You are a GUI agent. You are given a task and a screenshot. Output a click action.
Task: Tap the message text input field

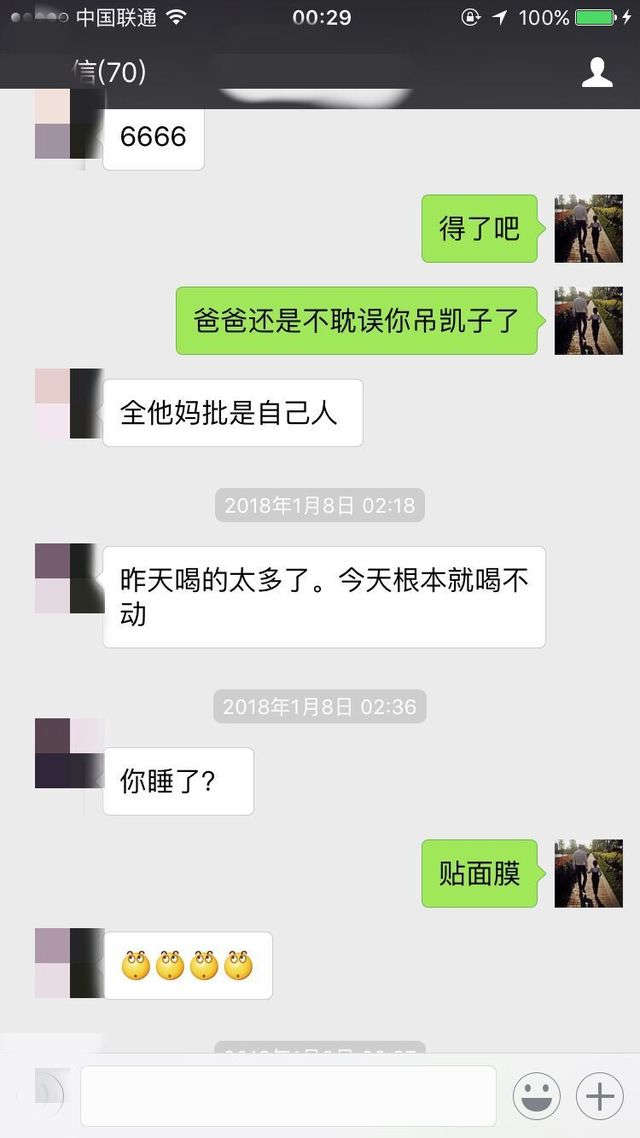coord(288,1096)
